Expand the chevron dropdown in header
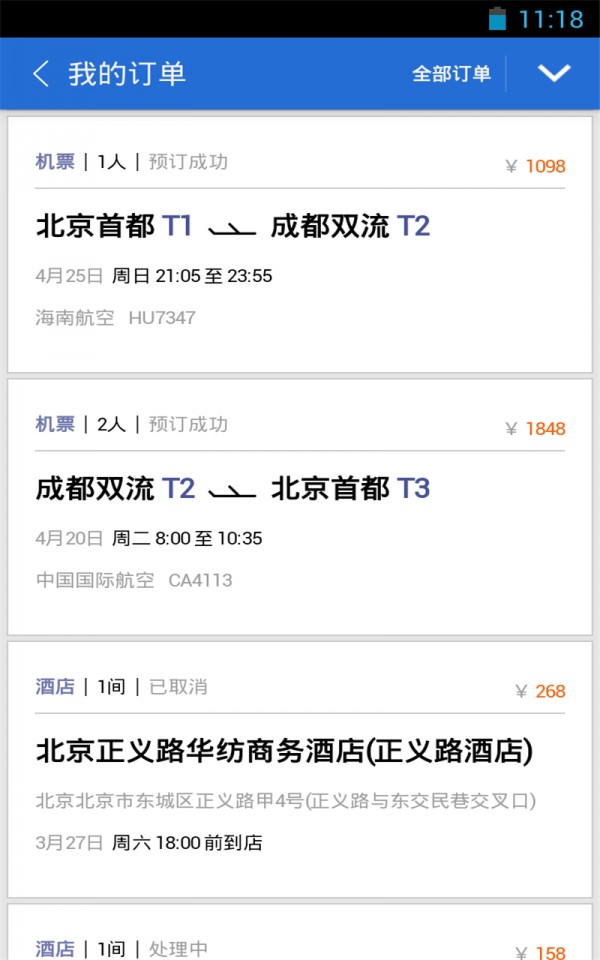The width and height of the screenshot is (600, 960). click(553, 74)
